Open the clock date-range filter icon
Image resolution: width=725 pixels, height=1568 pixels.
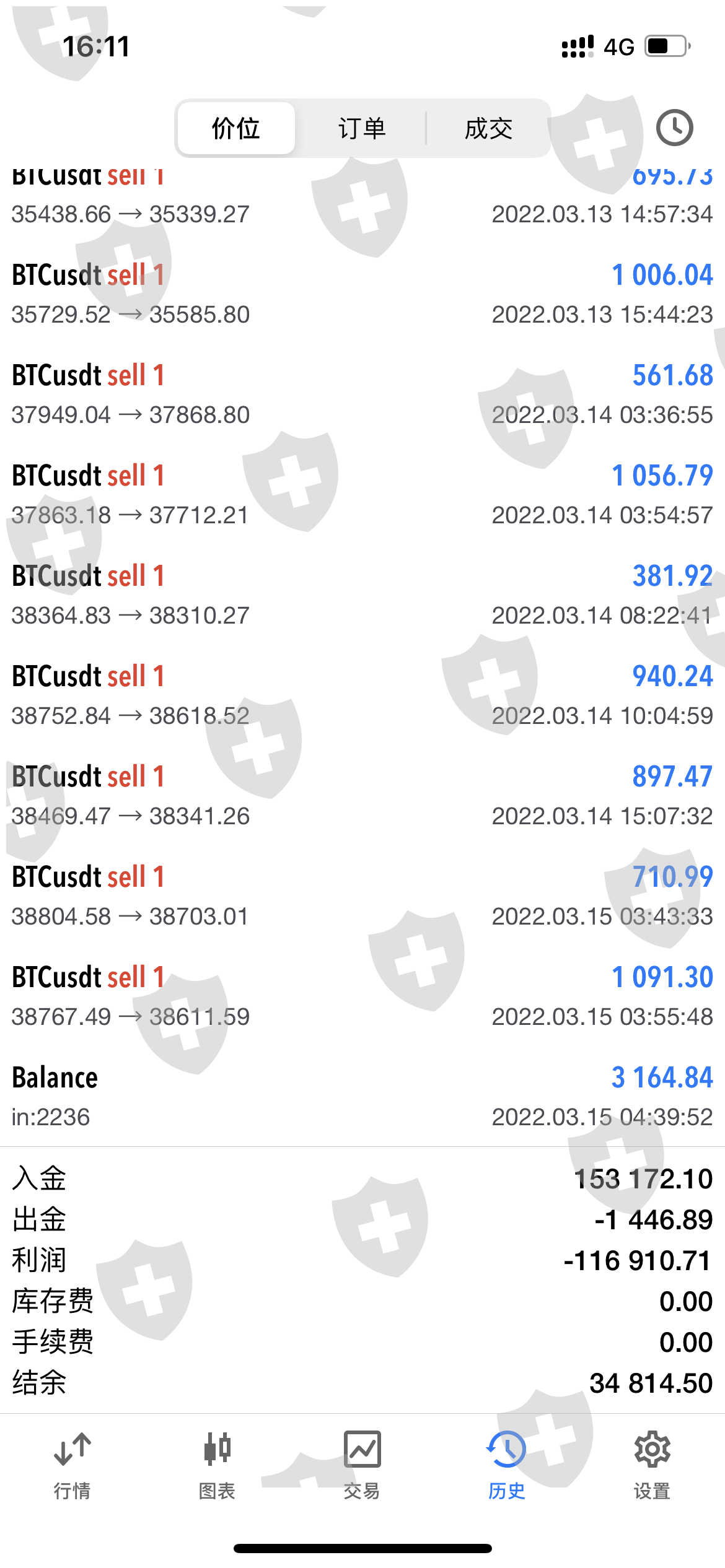674,128
